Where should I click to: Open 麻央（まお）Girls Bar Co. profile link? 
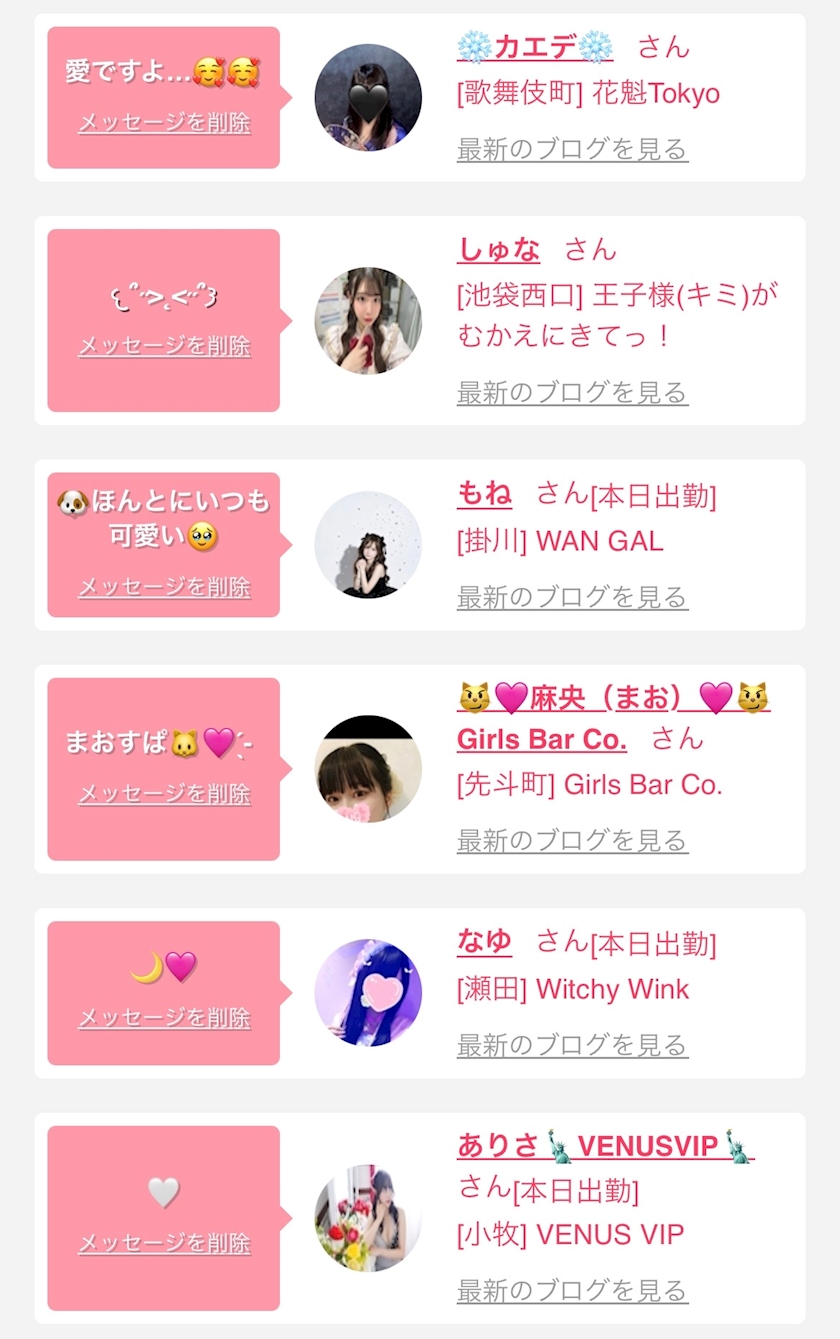(613, 718)
